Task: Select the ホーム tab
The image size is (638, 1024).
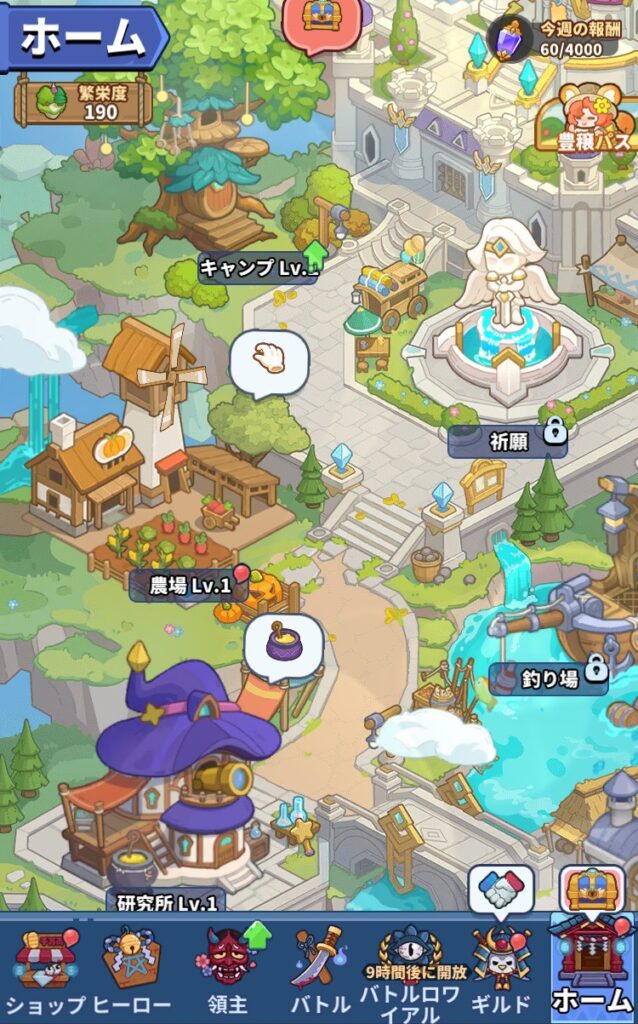Action: [593, 970]
